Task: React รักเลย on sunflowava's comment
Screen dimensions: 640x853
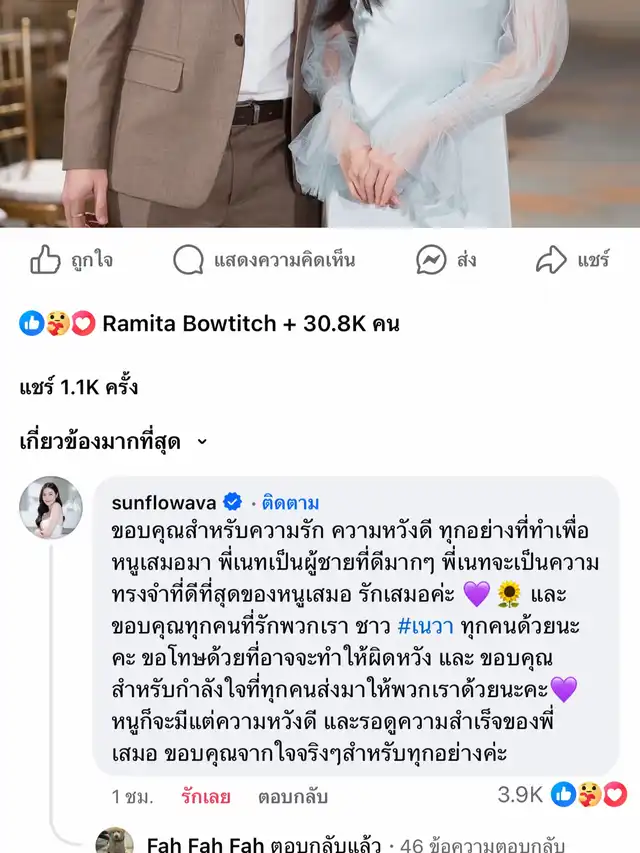Action: pyautogui.click(x=206, y=797)
